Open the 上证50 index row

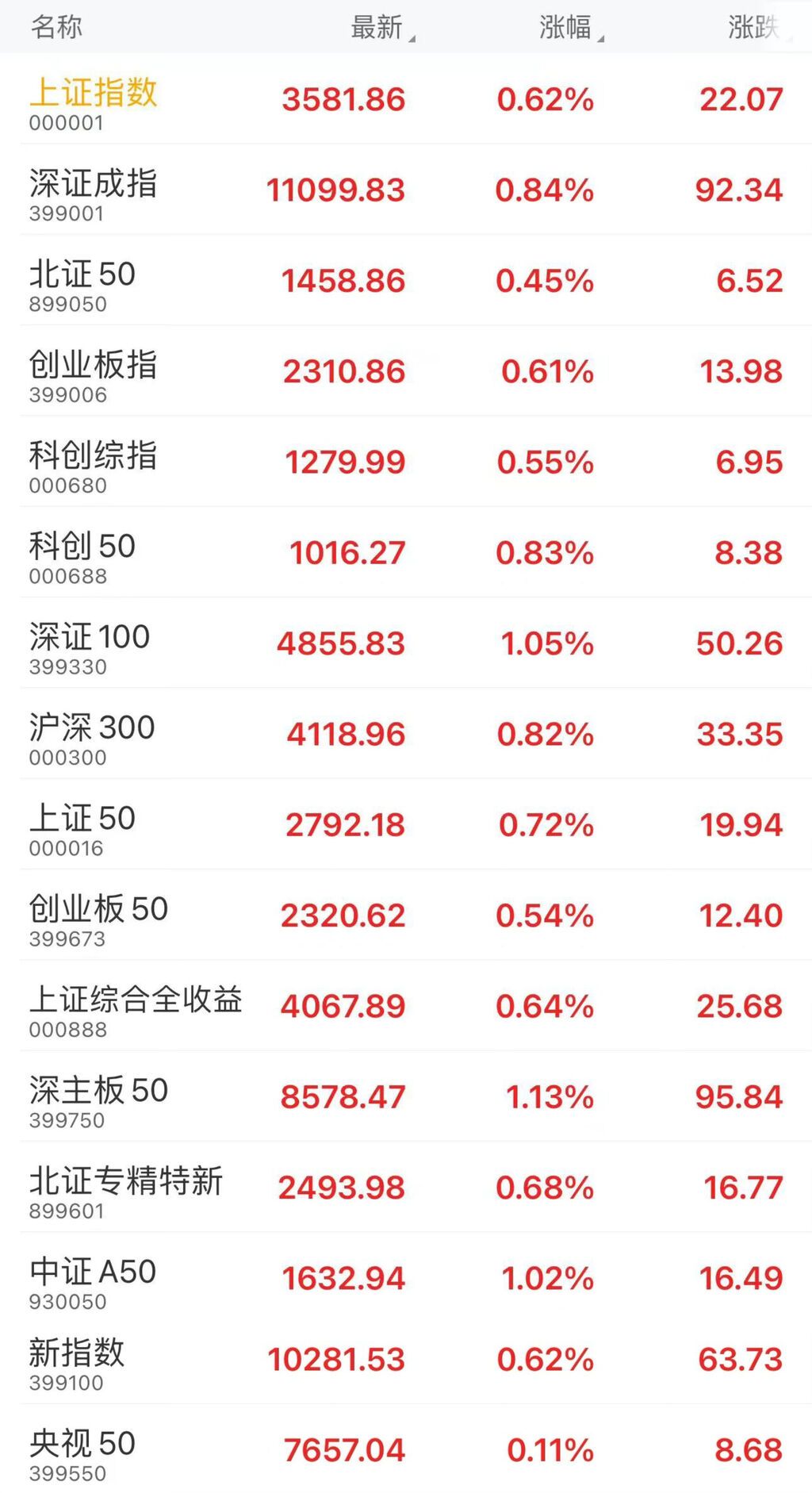[406, 824]
